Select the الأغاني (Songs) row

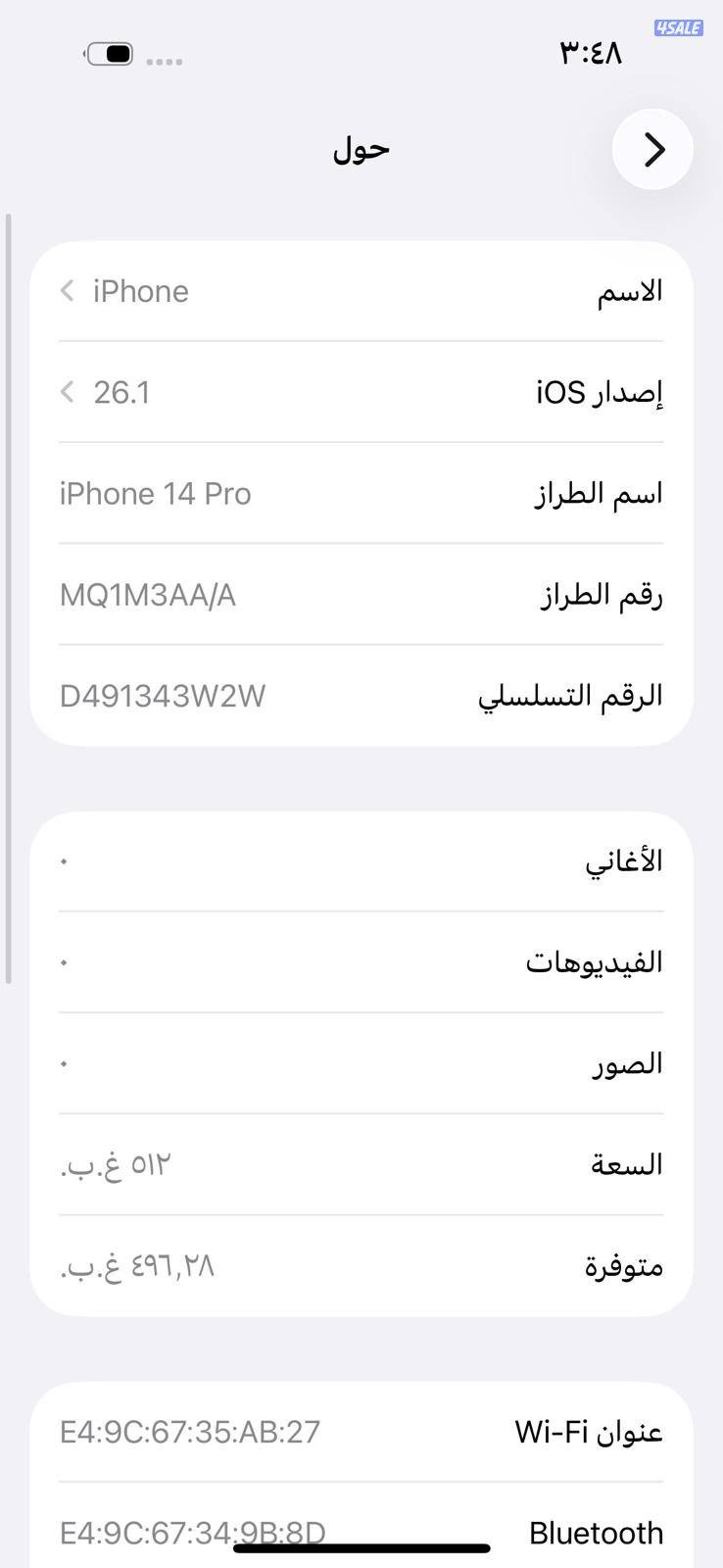361,859
